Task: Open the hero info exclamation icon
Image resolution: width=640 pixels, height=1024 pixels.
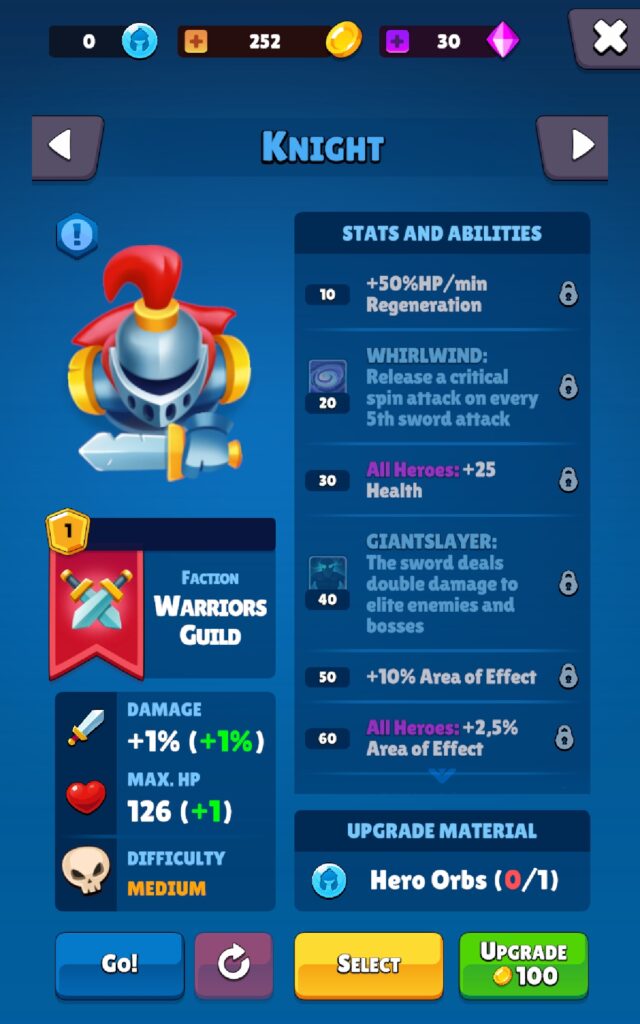Action: coord(77,235)
